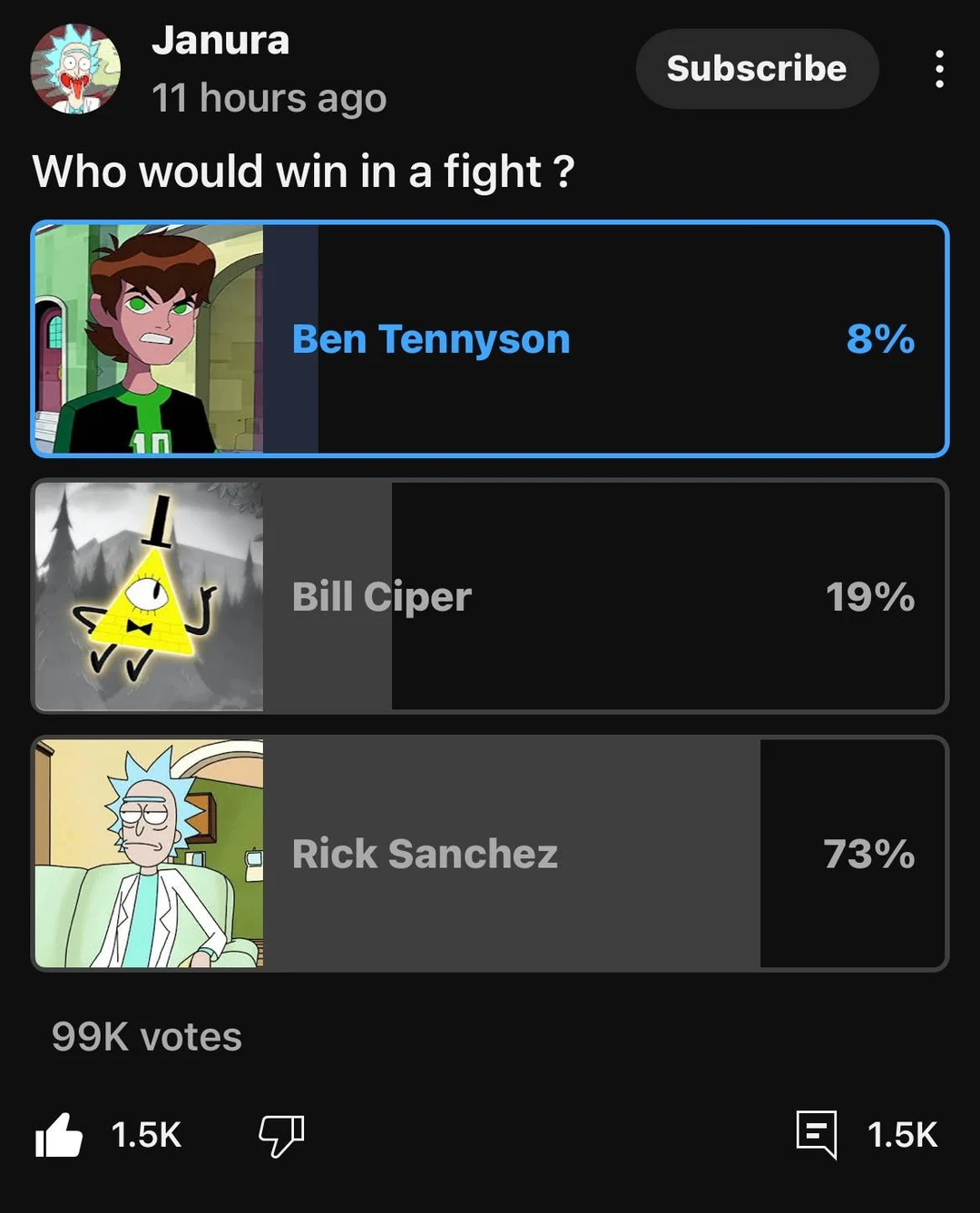Choose Rick Sanchez as the winner

(x=490, y=854)
